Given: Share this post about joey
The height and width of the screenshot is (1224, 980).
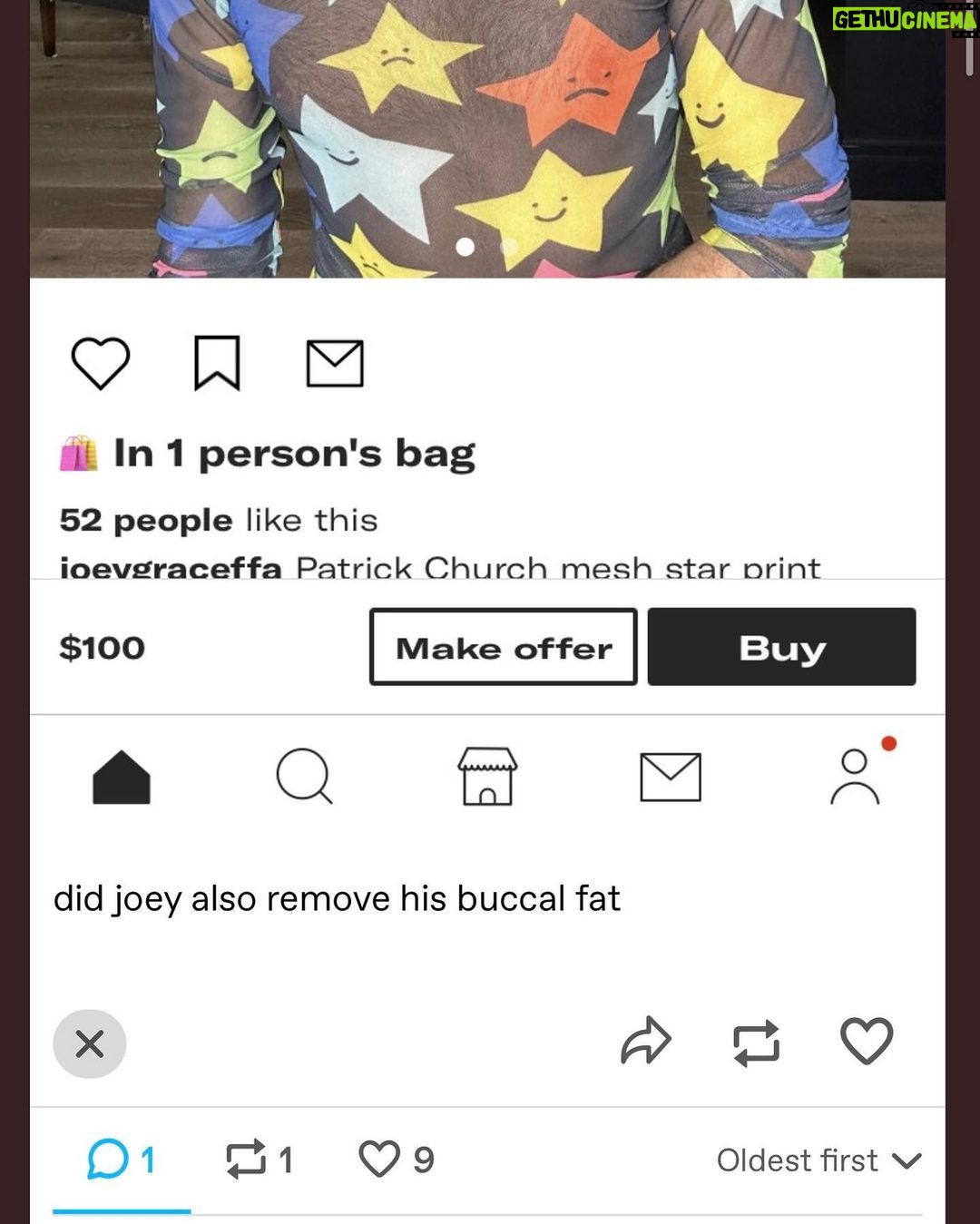Looking at the screenshot, I should coord(646,1041).
